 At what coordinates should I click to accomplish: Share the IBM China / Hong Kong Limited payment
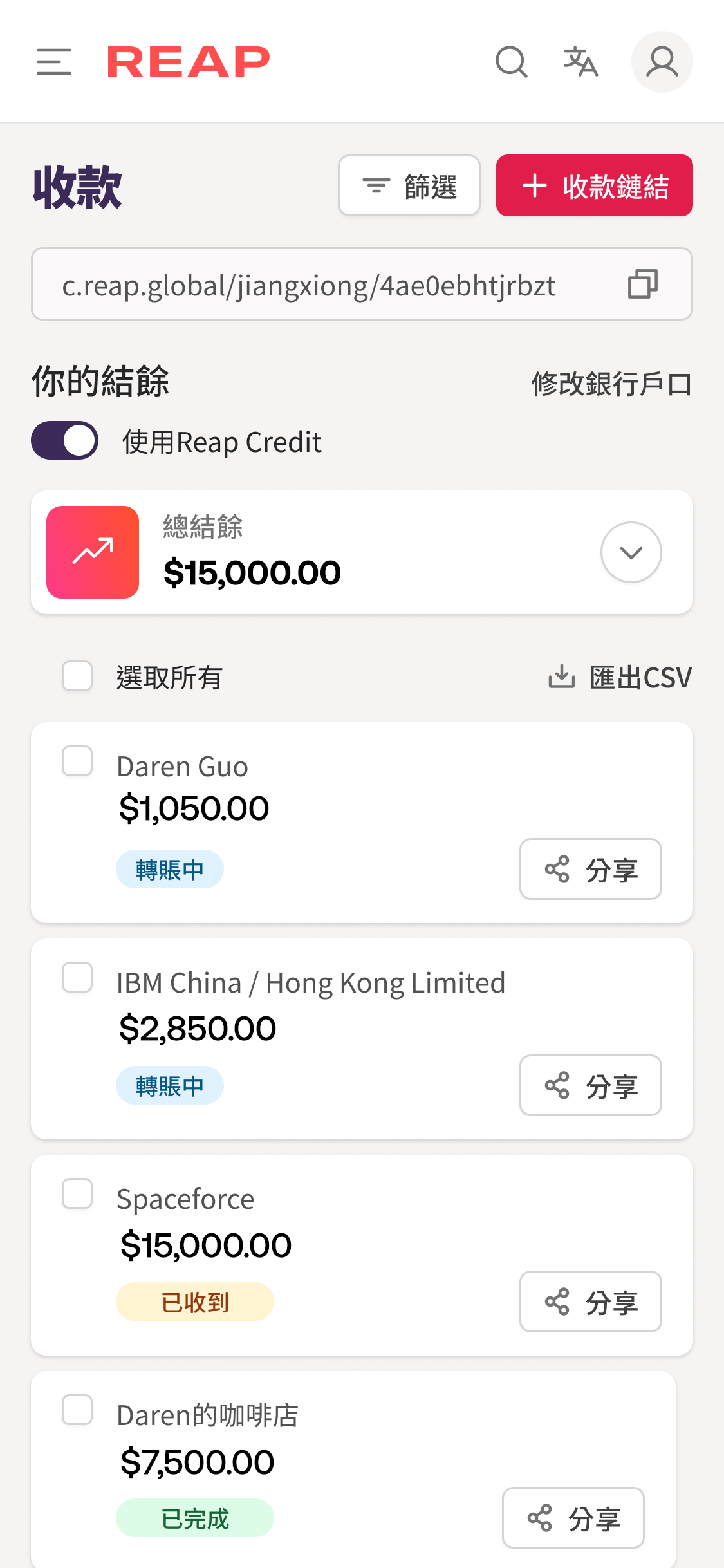[x=591, y=1085]
